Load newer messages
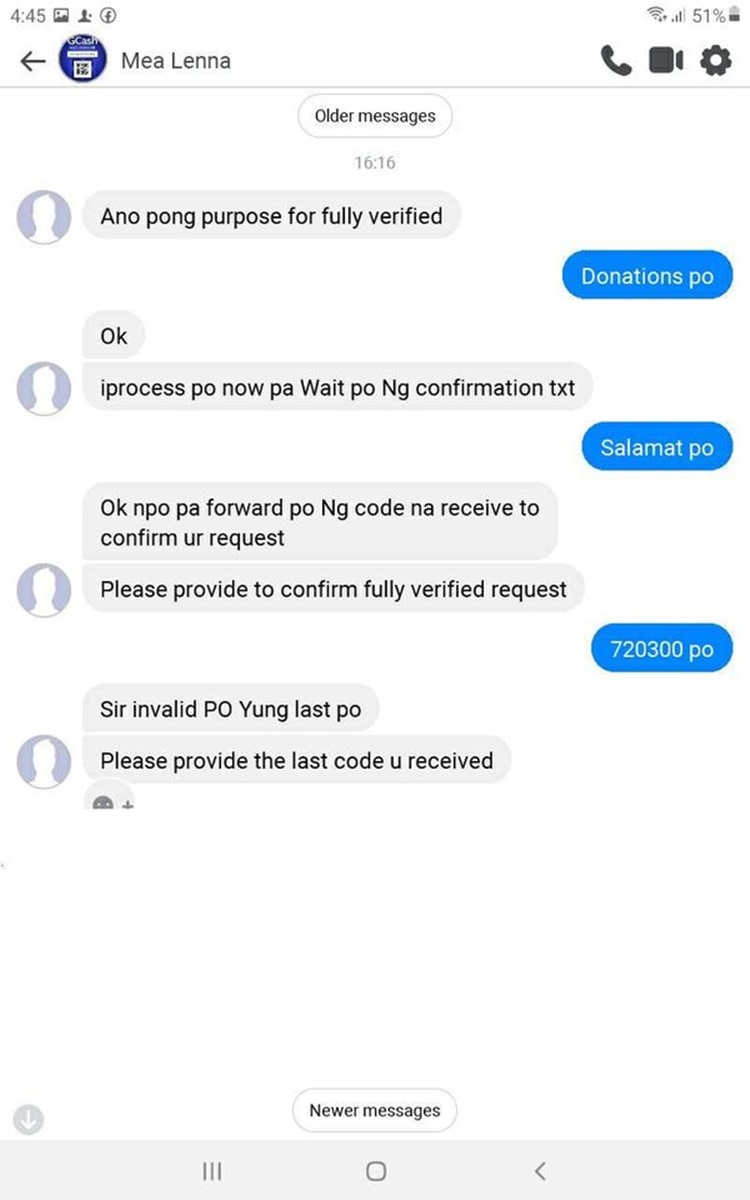Screen dimensions: 750x1200 (375, 1110)
